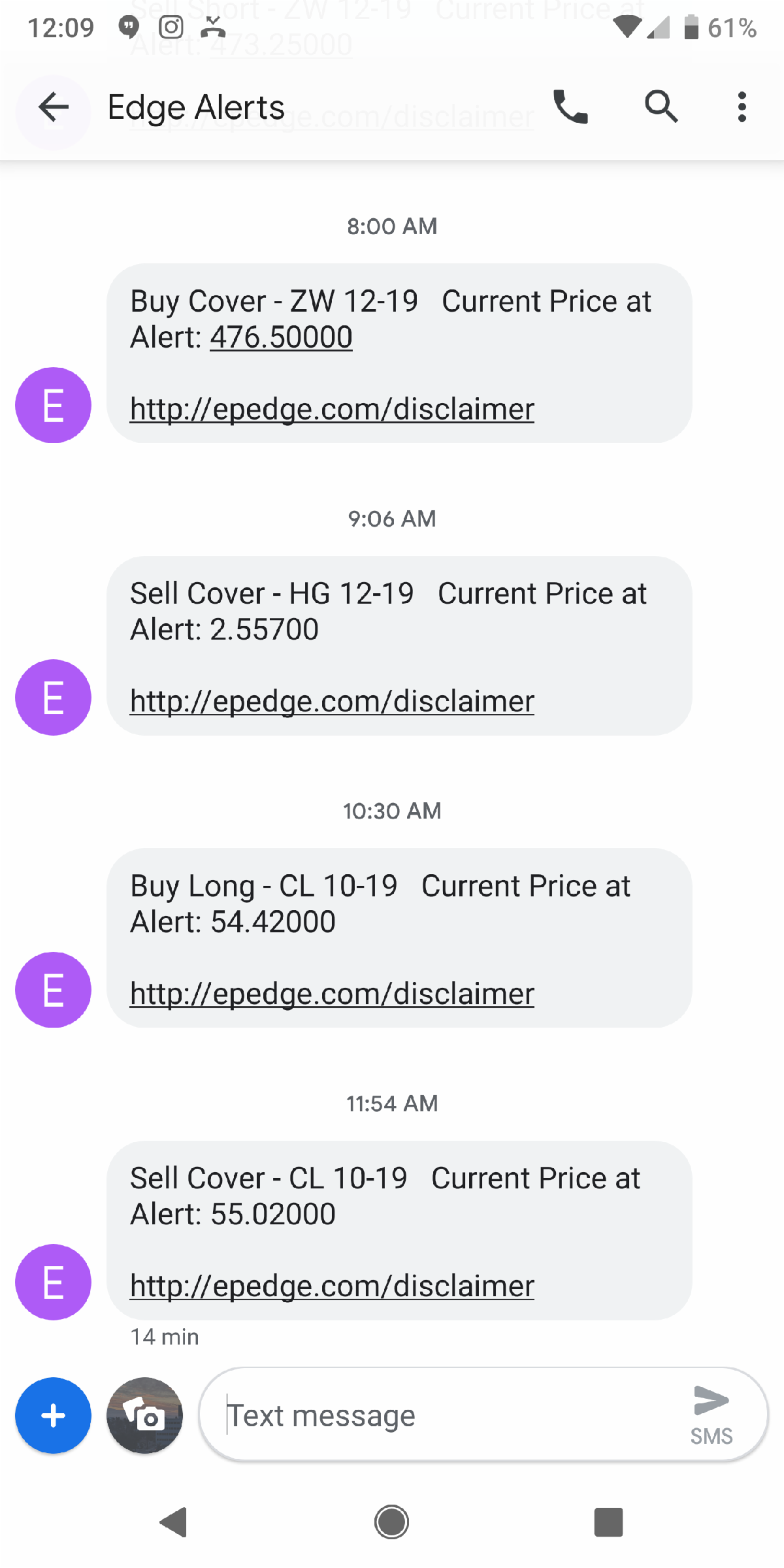Send the SMS message
Screen dimensions: 784x1568
(711, 1414)
